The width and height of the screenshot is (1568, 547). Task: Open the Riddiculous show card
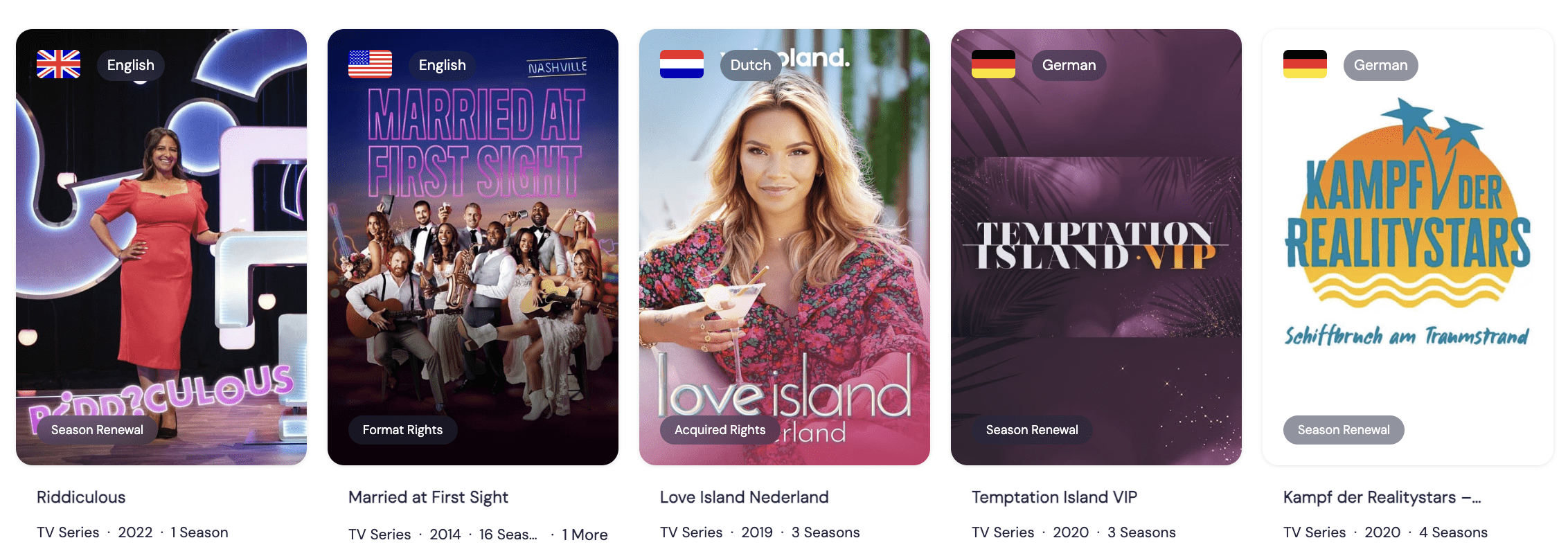click(161, 246)
